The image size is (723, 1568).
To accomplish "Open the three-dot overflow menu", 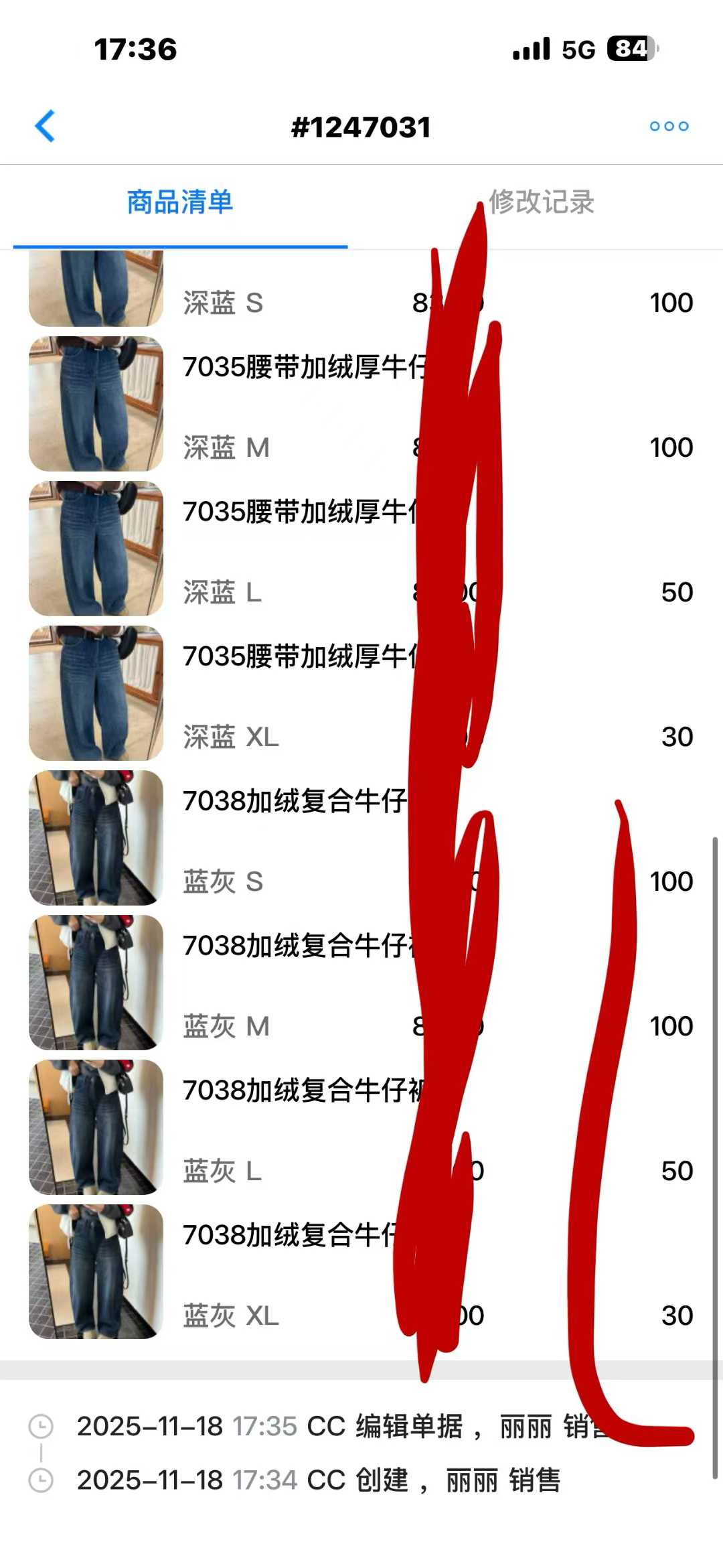I will coord(669,126).
